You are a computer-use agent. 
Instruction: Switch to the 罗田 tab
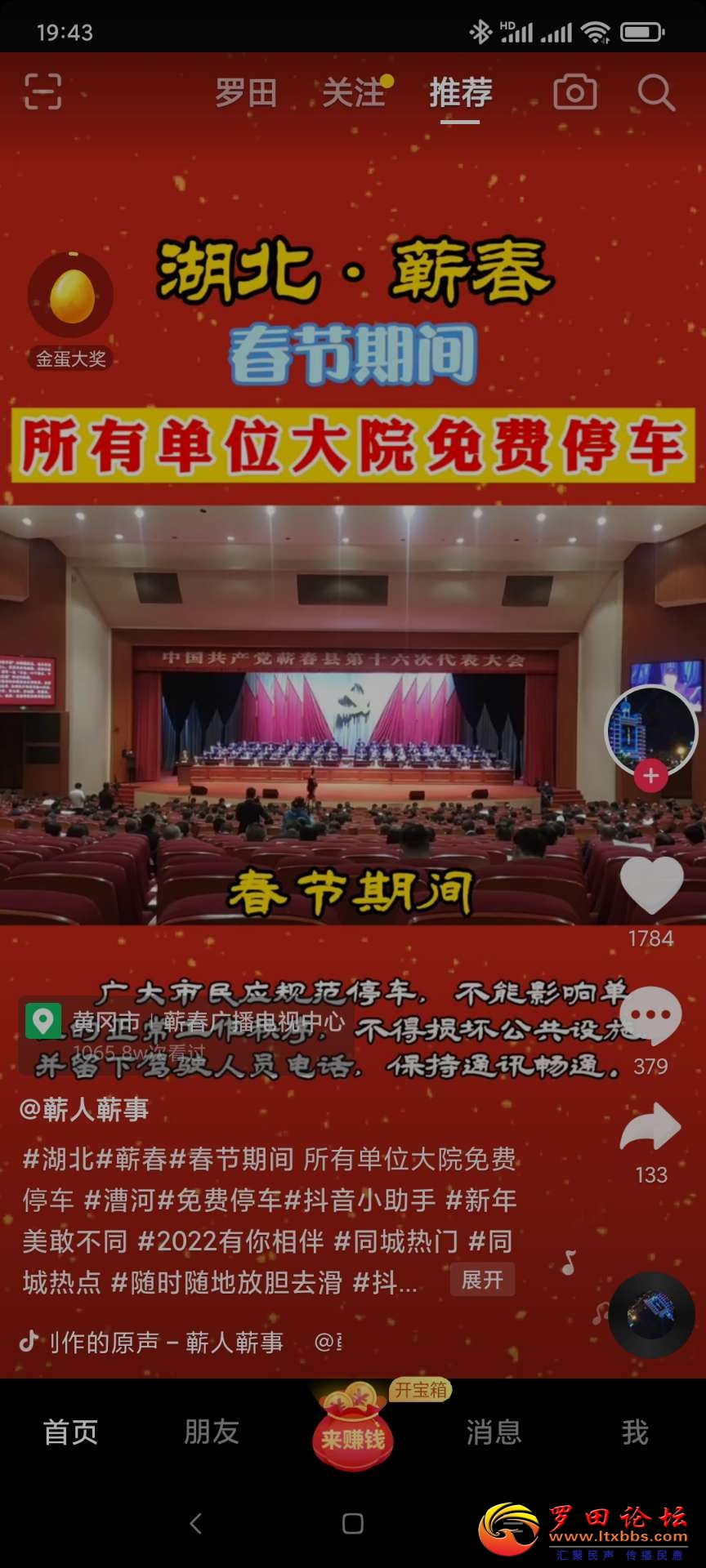(x=246, y=93)
